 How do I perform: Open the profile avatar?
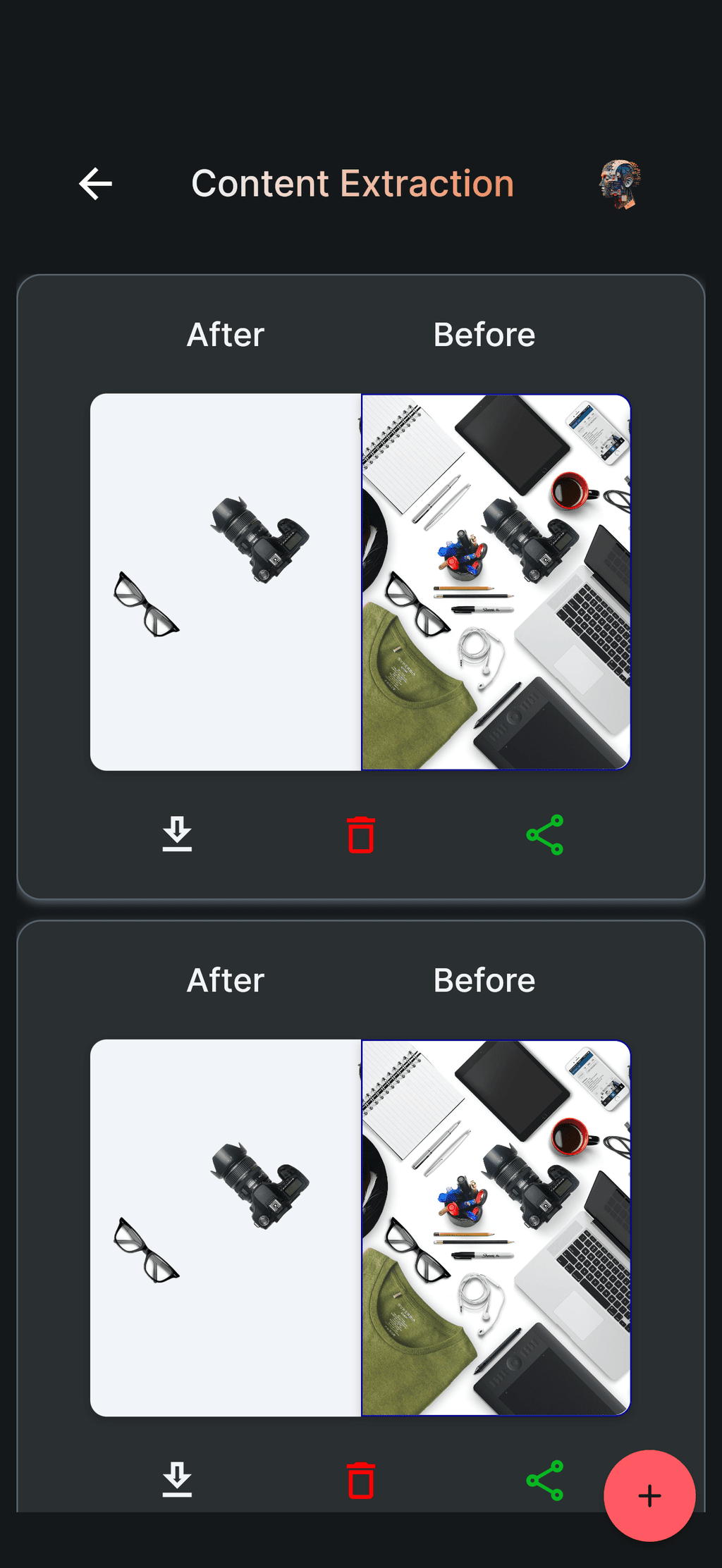click(620, 185)
